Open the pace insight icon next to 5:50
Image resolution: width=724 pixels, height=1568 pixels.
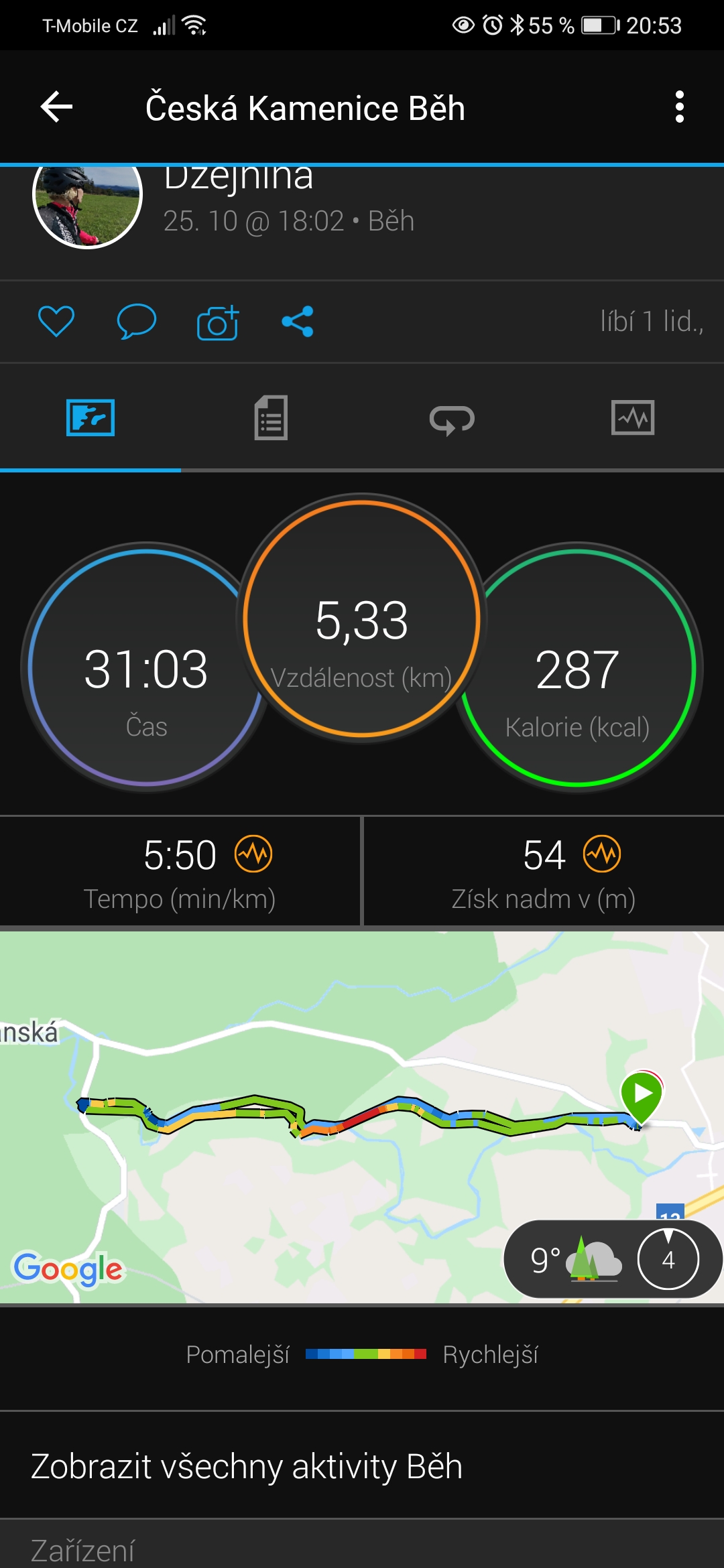pyautogui.click(x=253, y=854)
